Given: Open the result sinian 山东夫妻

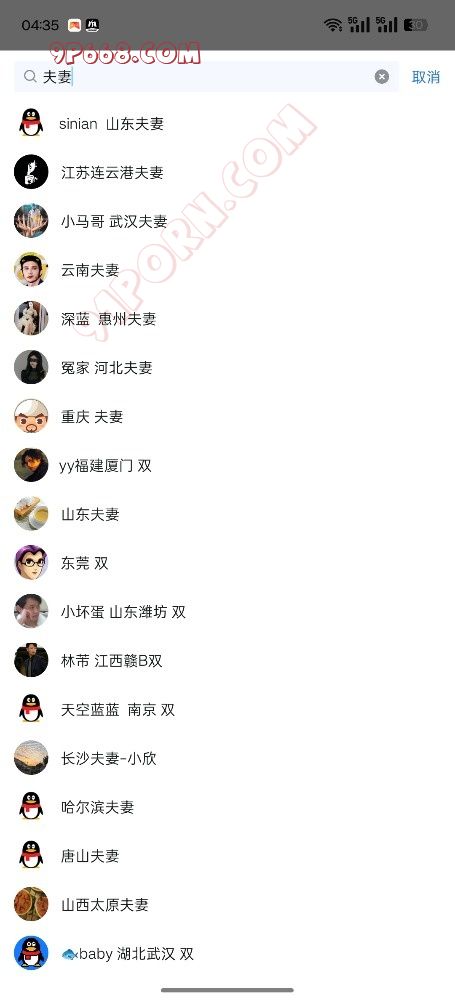Looking at the screenshot, I should pyautogui.click(x=227, y=123).
